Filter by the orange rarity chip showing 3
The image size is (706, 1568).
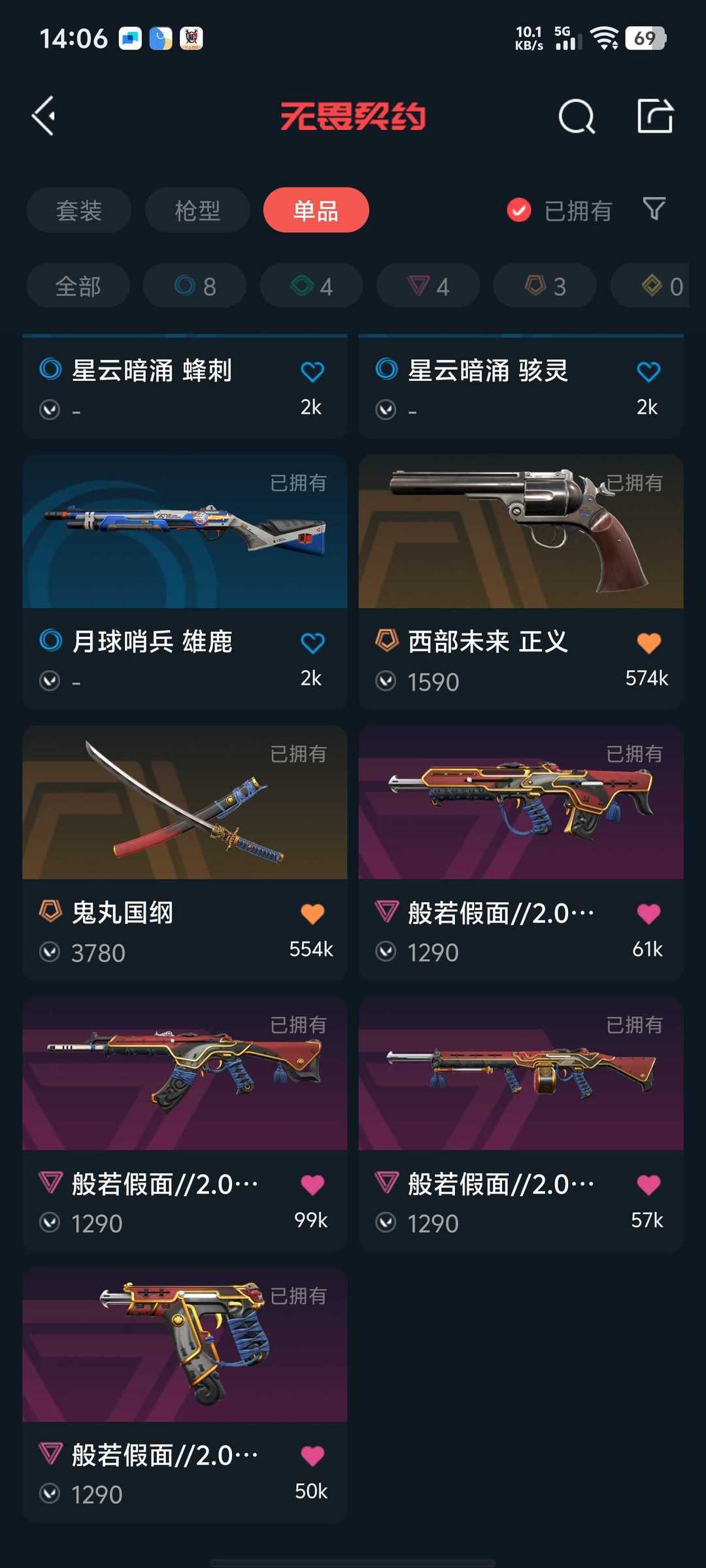pyautogui.click(x=545, y=286)
